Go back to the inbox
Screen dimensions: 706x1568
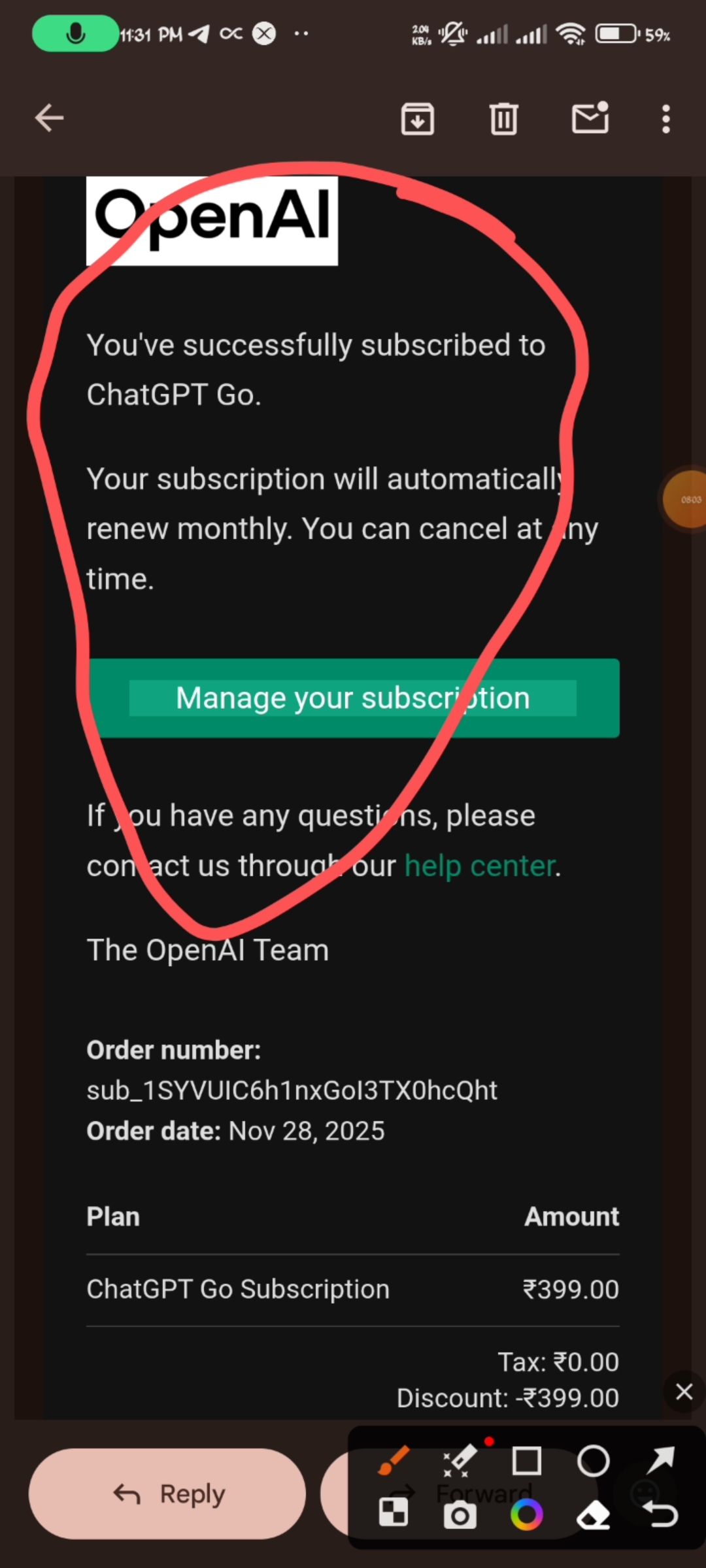tap(49, 118)
